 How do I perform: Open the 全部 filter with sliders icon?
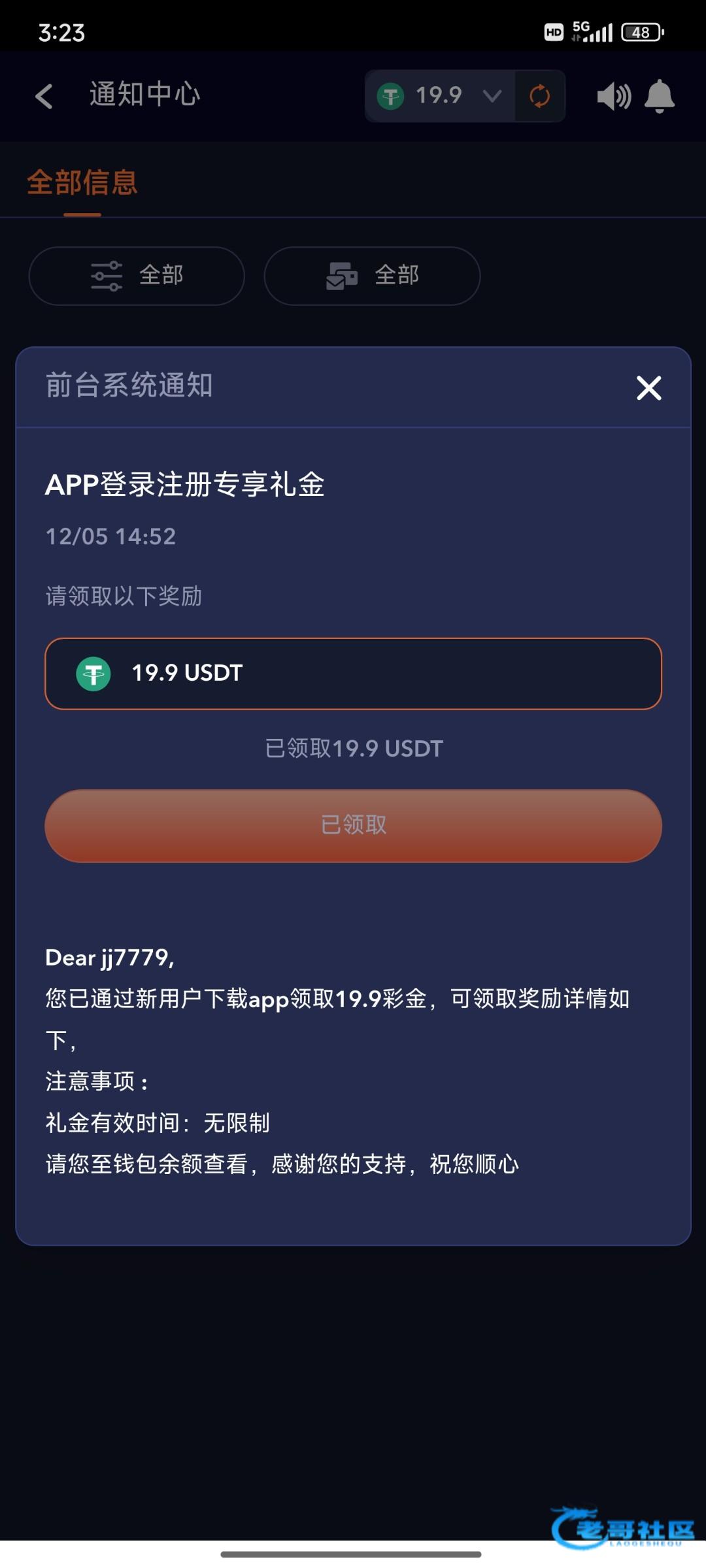[137, 276]
